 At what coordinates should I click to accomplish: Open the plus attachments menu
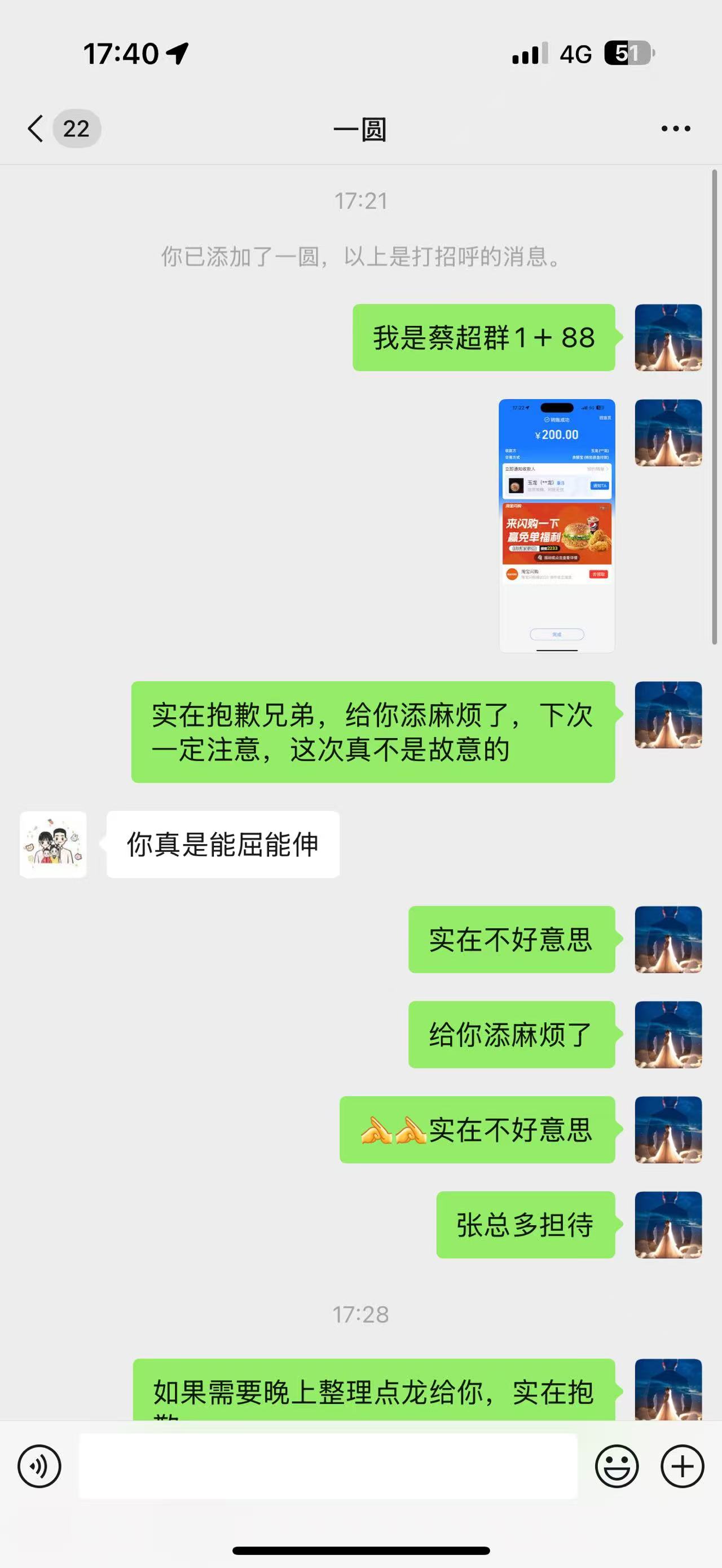pos(682,1467)
